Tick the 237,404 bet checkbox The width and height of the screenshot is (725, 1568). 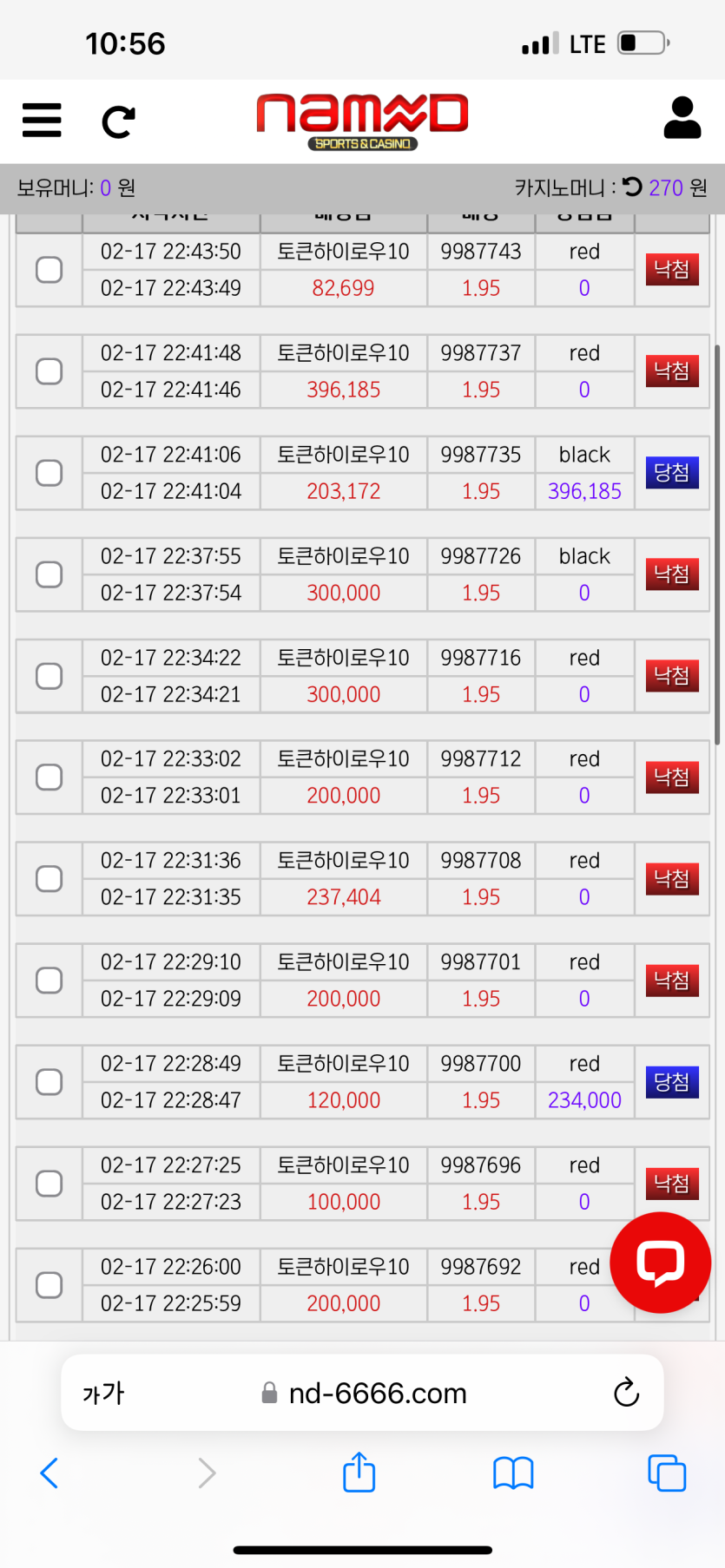click(49, 879)
